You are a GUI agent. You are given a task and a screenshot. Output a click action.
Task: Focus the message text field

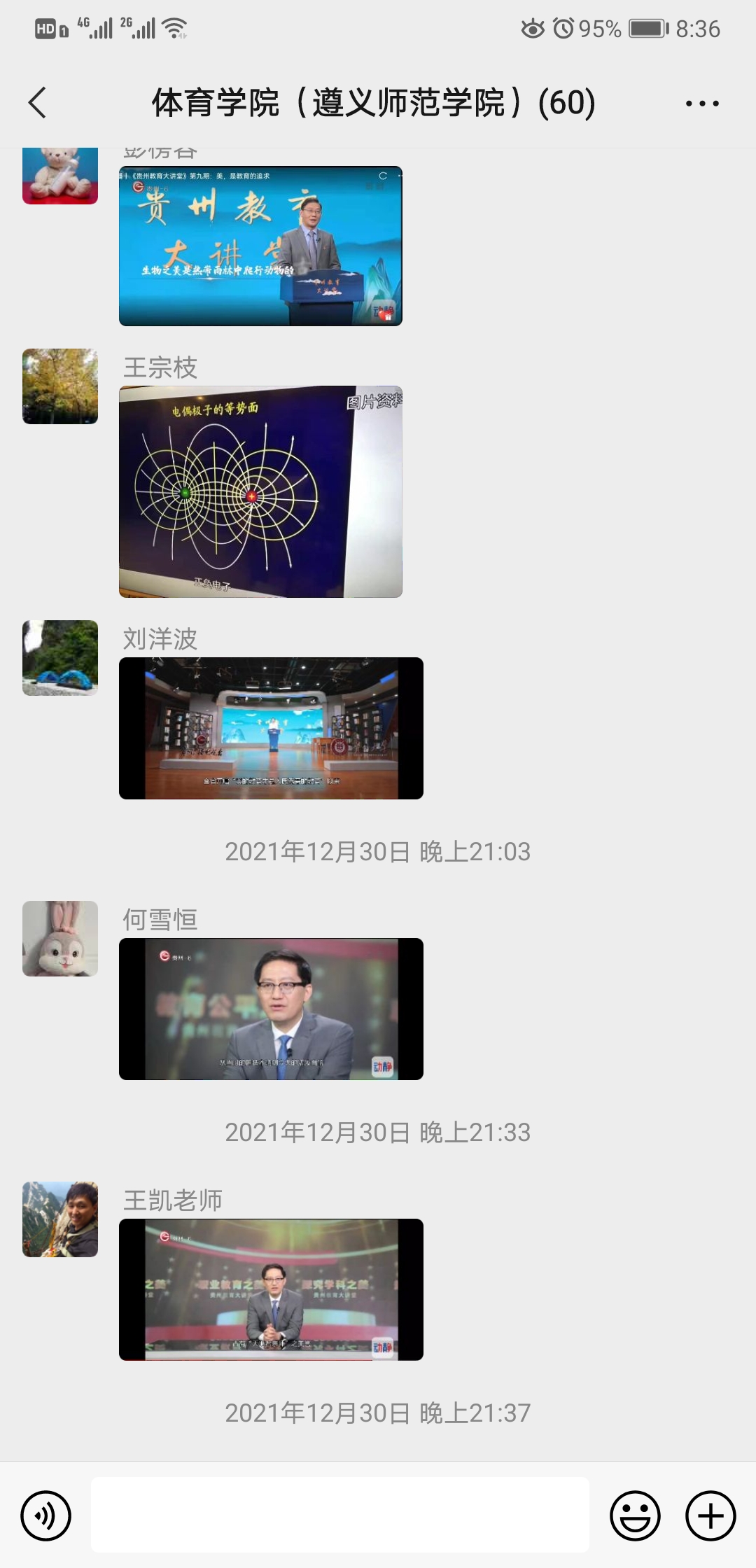(339, 1515)
